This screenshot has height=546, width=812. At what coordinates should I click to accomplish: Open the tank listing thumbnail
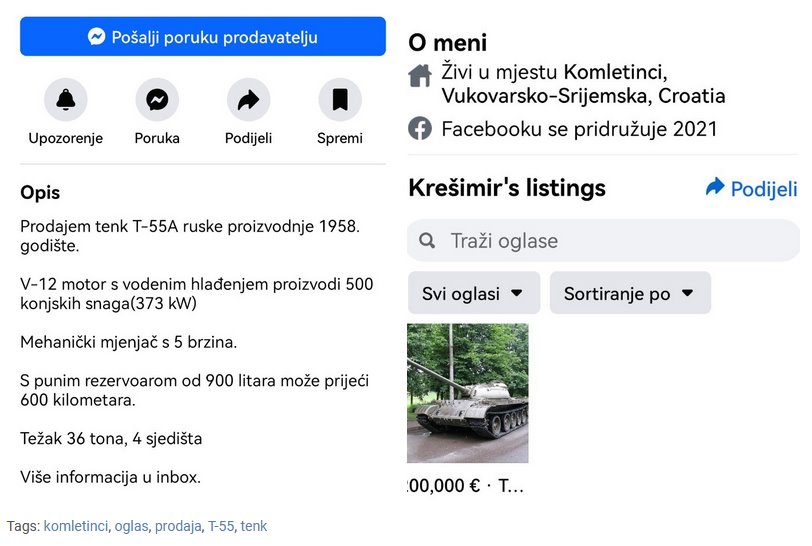pyautogui.click(x=468, y=393)
